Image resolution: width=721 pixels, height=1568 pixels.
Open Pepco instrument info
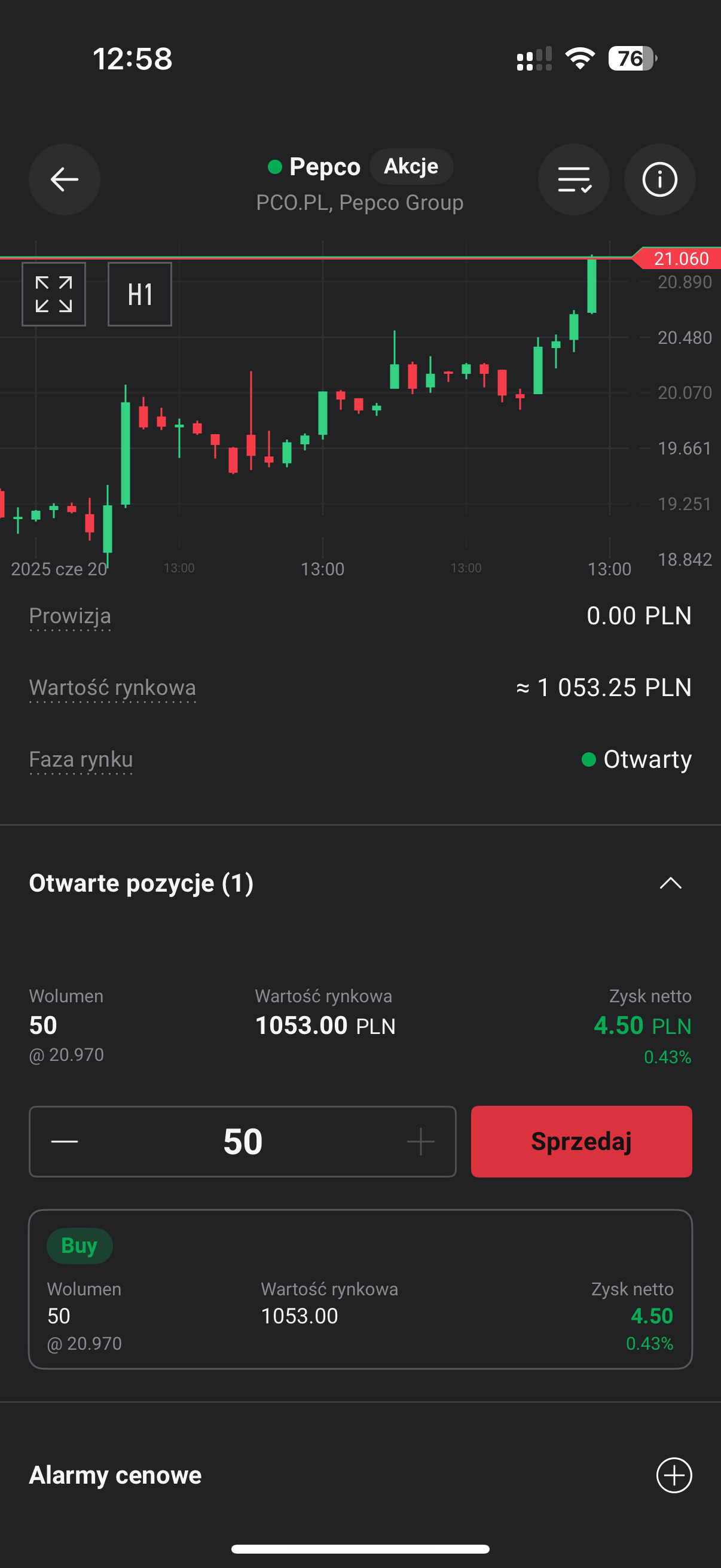pos(659,179)
